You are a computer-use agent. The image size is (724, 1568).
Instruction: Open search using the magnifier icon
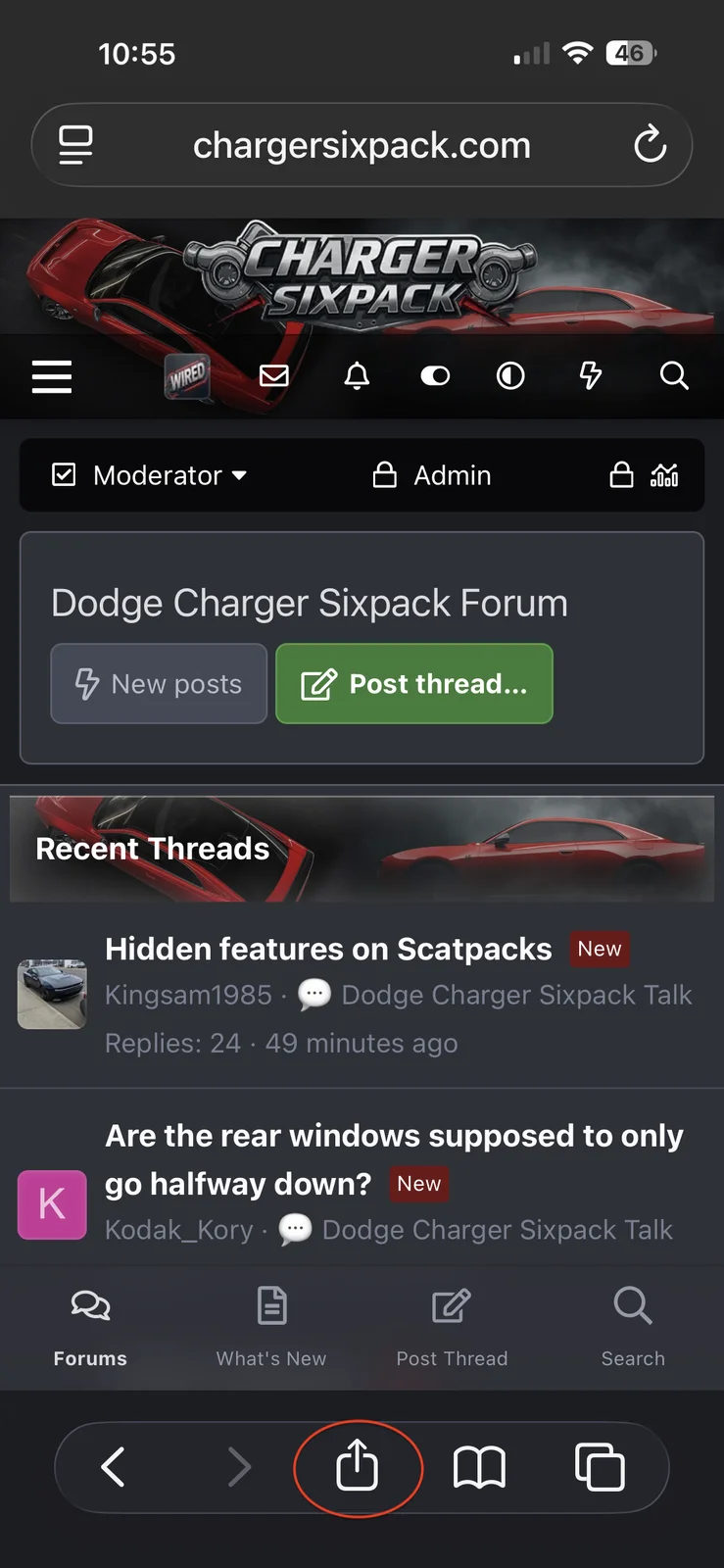(x=673, y=375)
